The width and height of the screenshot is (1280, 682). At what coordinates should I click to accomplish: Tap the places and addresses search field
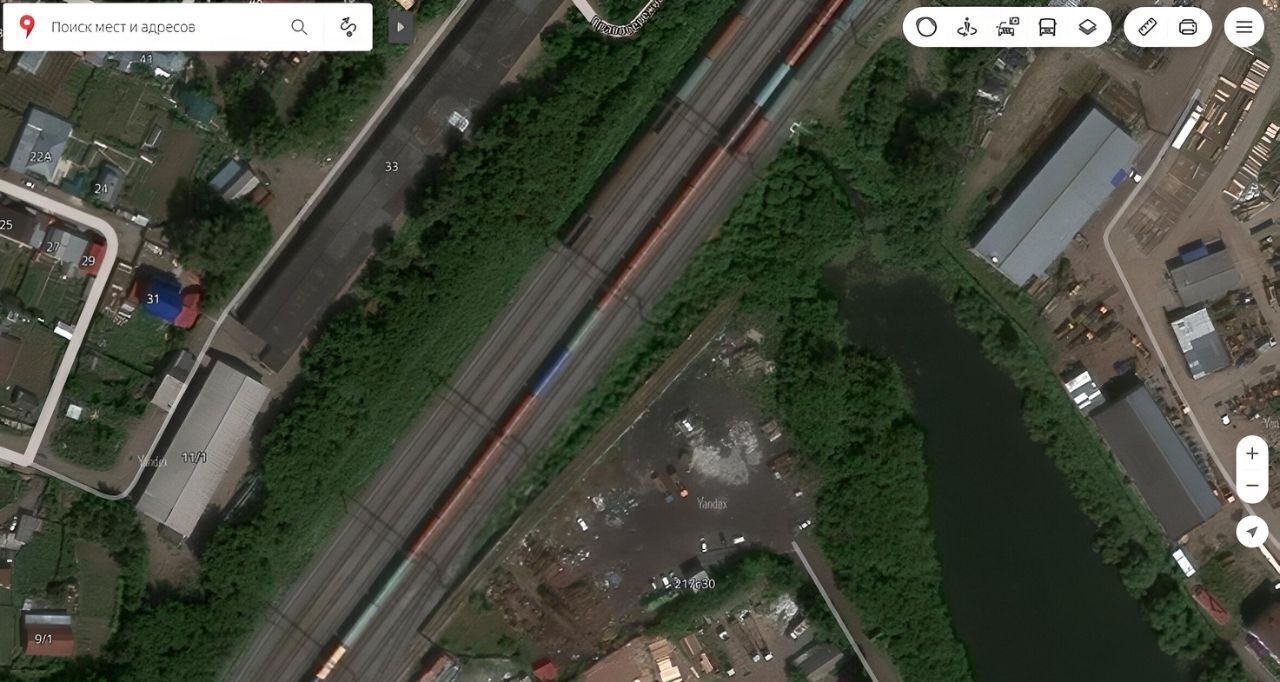[160, 27]
